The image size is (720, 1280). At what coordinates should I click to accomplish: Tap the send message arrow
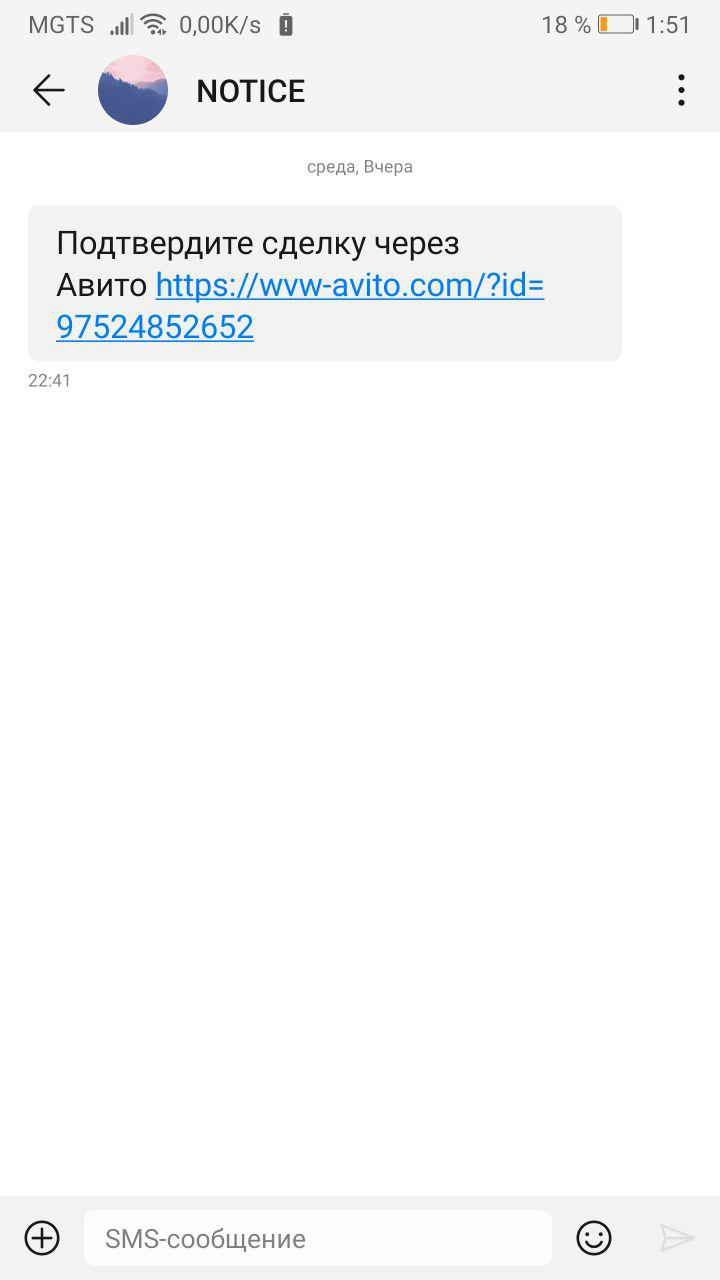[677, 1238]
